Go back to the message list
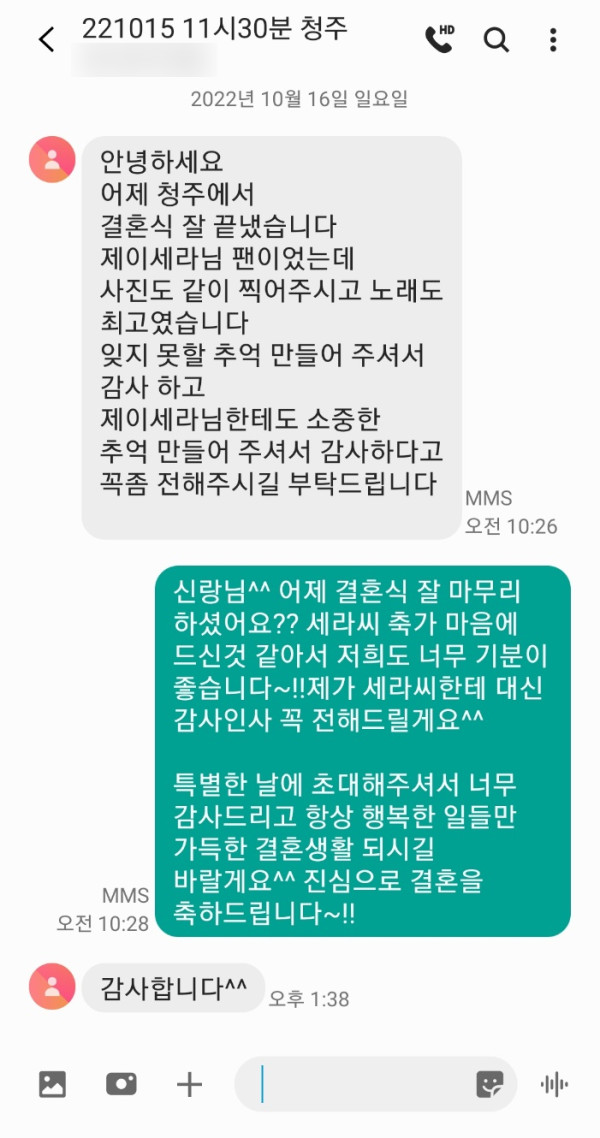This screenshot has height=1138, width=600. 46,40
